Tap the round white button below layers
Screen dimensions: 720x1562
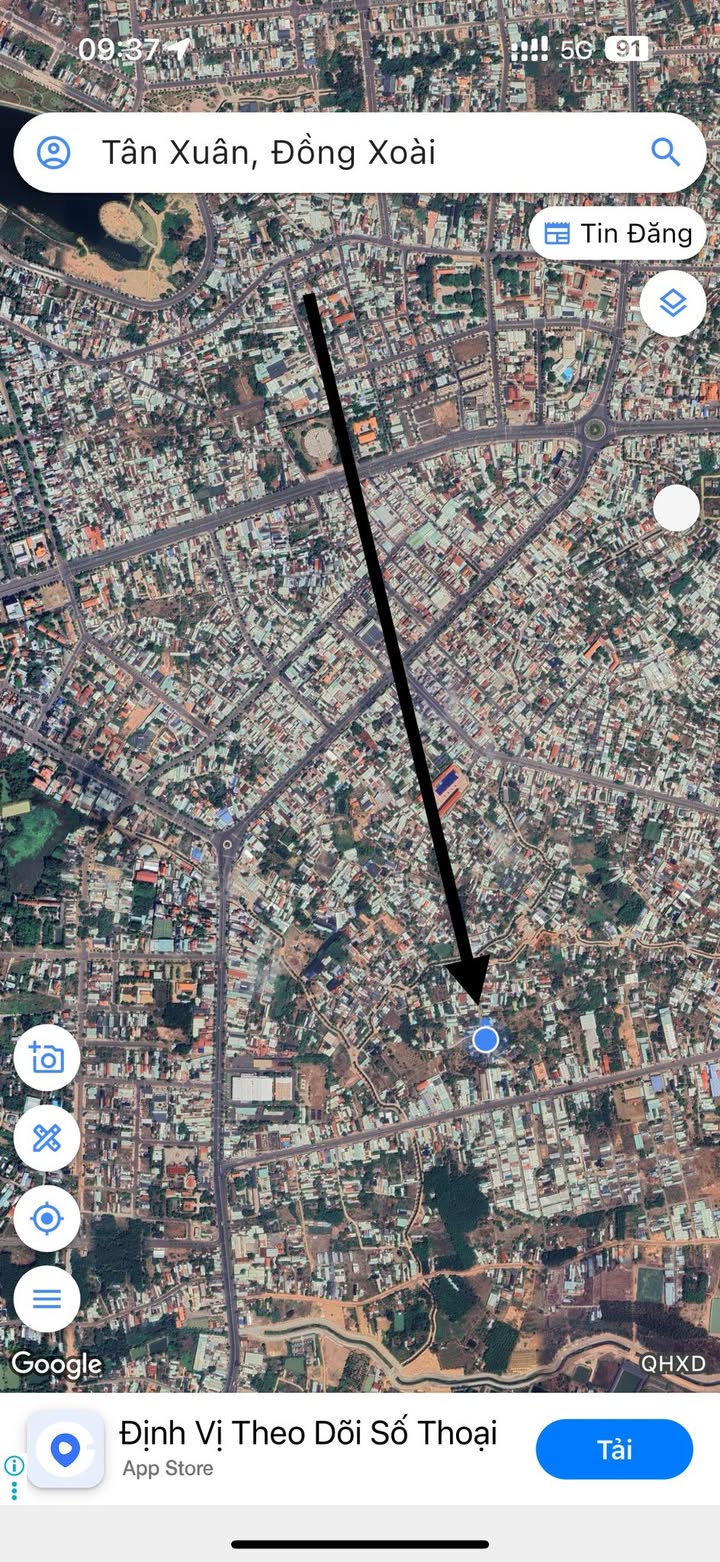[x=676, y=508]
